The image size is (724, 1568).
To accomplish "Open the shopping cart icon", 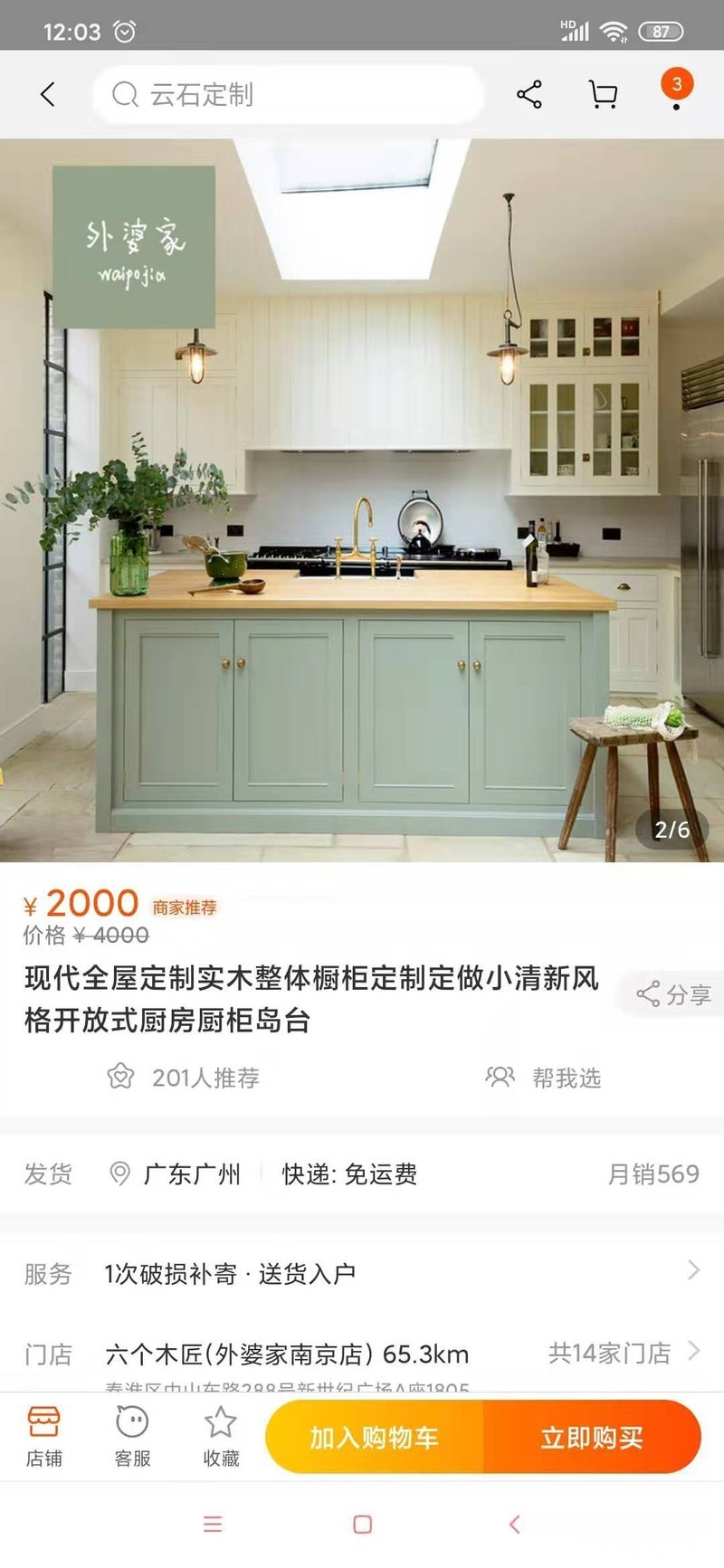I will pyautogui.click(x=603, y=94).
